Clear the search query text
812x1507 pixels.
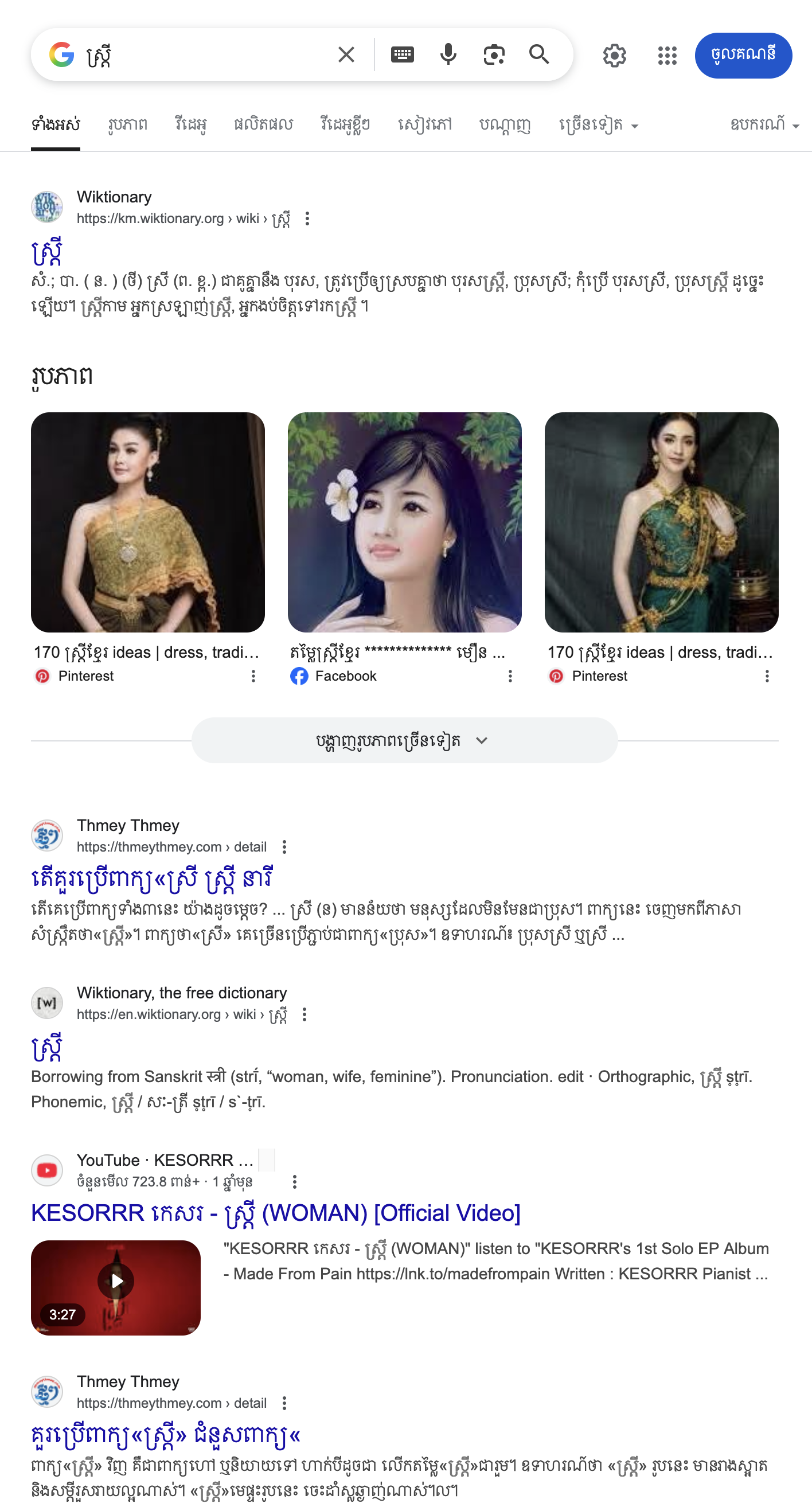346,55
